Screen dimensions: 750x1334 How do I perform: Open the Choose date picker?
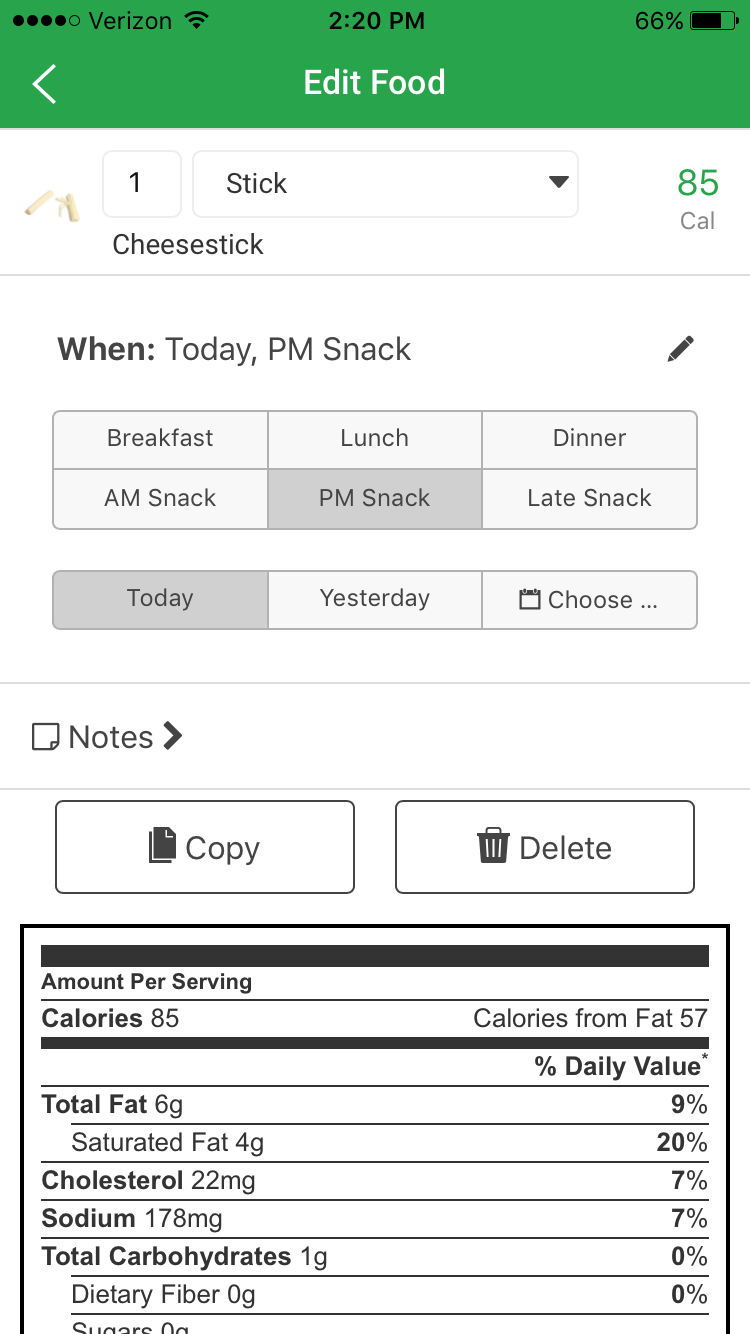tap(590, 599)
